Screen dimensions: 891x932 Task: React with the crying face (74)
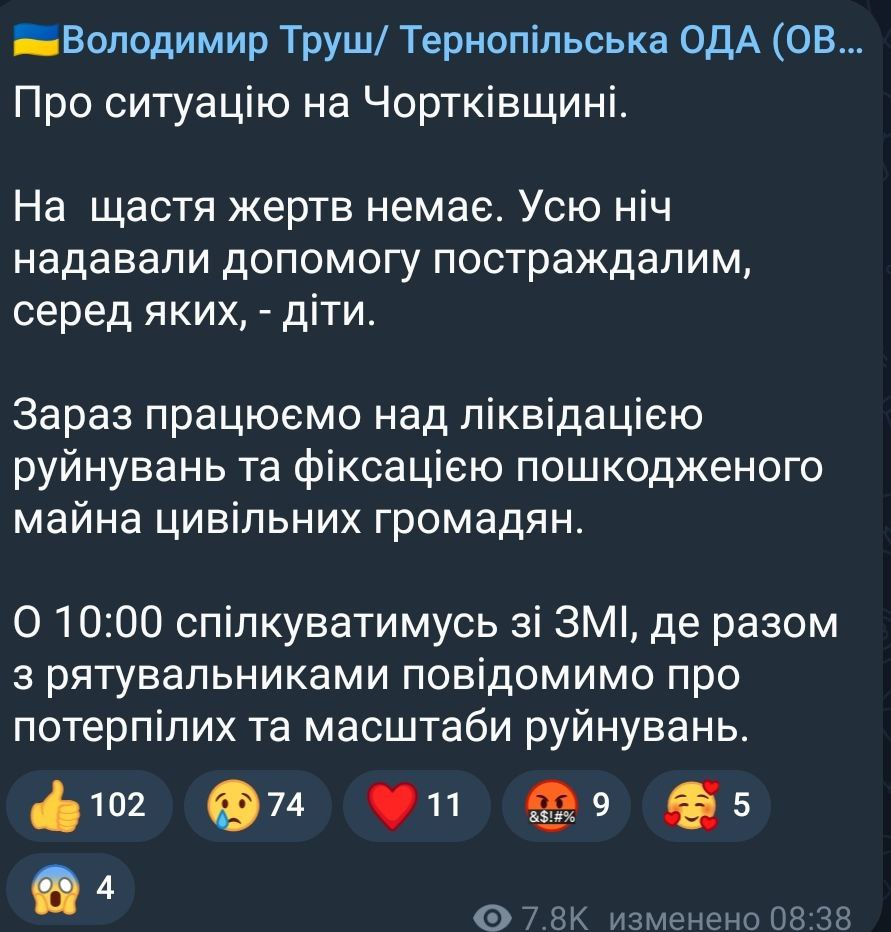point(256,804)
